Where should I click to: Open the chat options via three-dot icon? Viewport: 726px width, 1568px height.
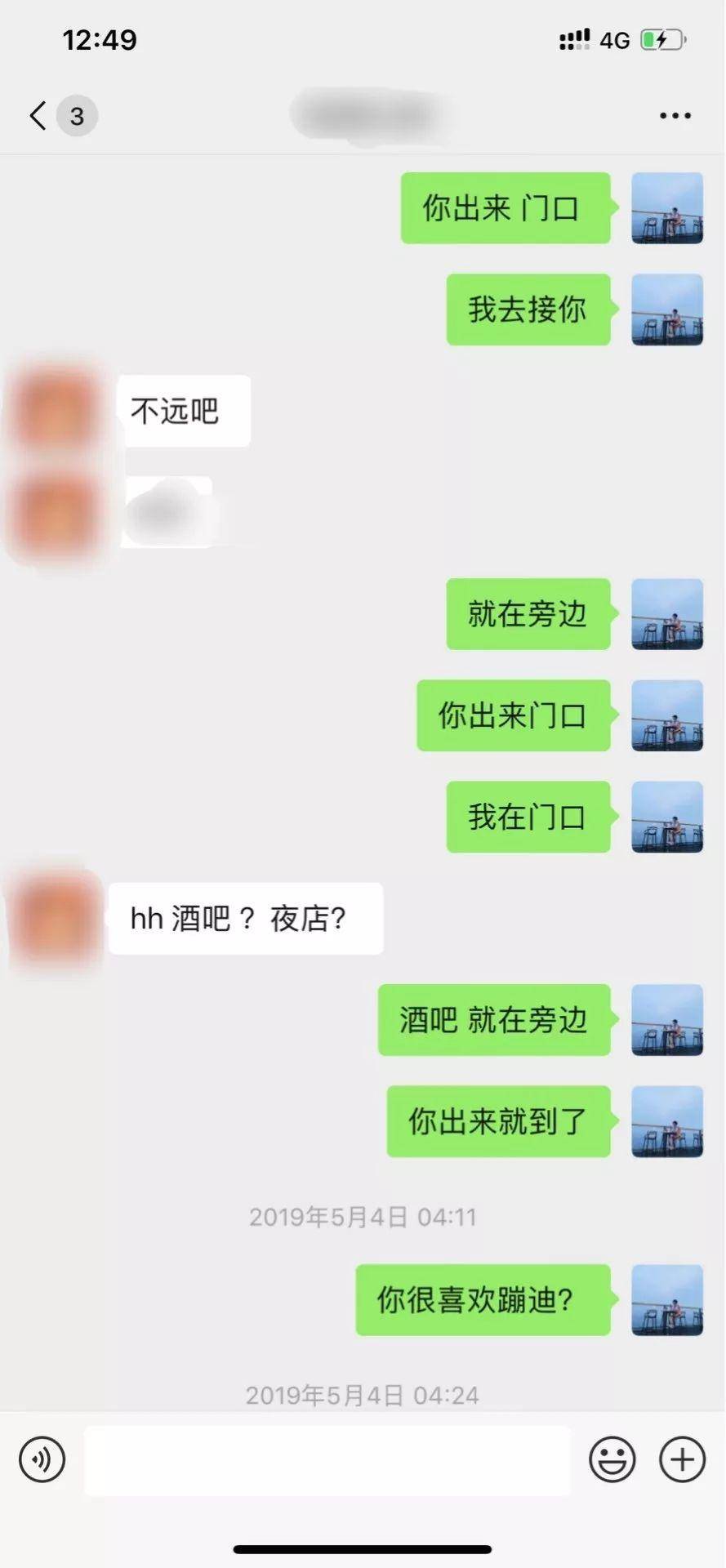(x=675, y=115)
